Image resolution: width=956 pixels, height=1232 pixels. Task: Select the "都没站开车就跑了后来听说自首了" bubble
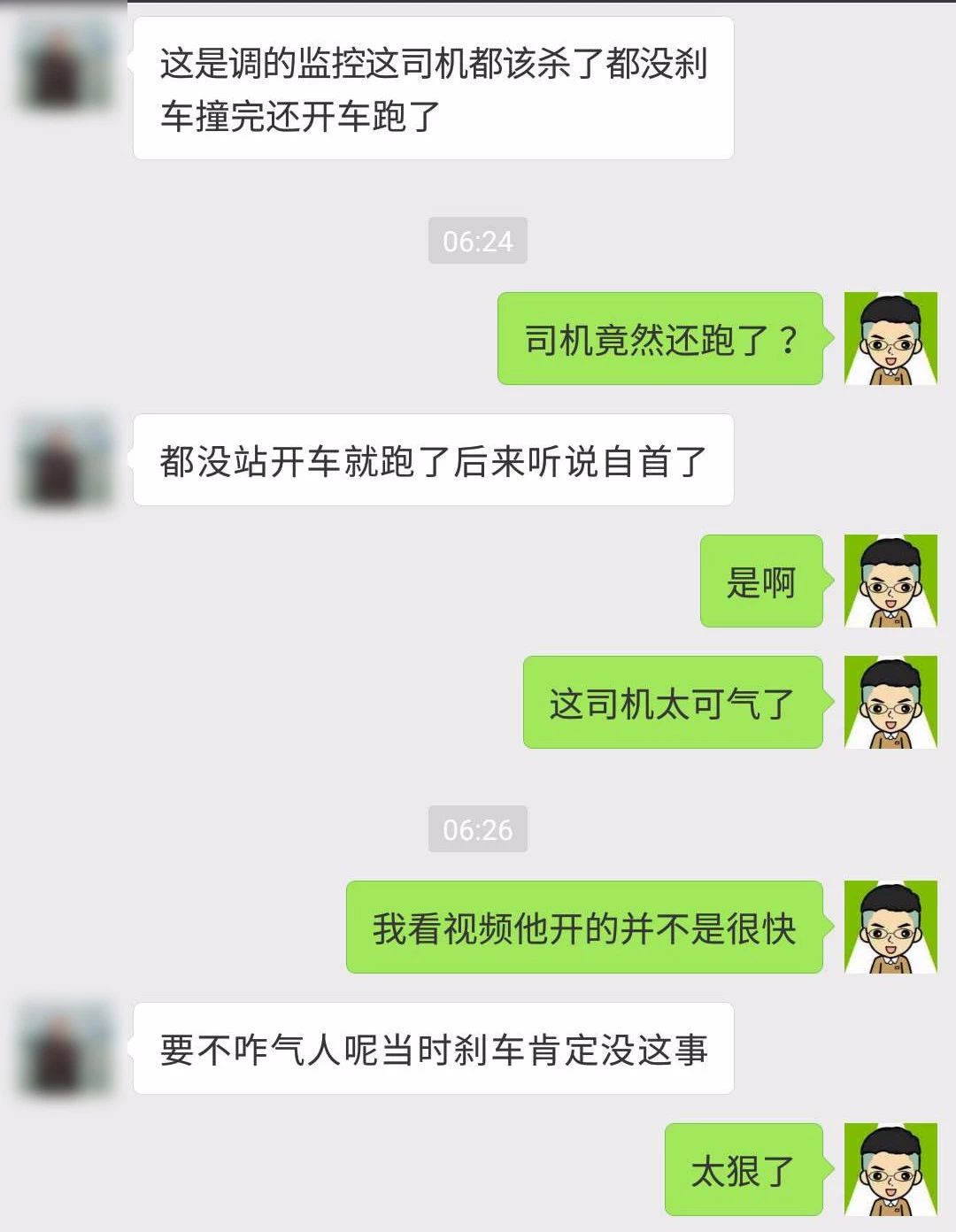coord(434,460)
